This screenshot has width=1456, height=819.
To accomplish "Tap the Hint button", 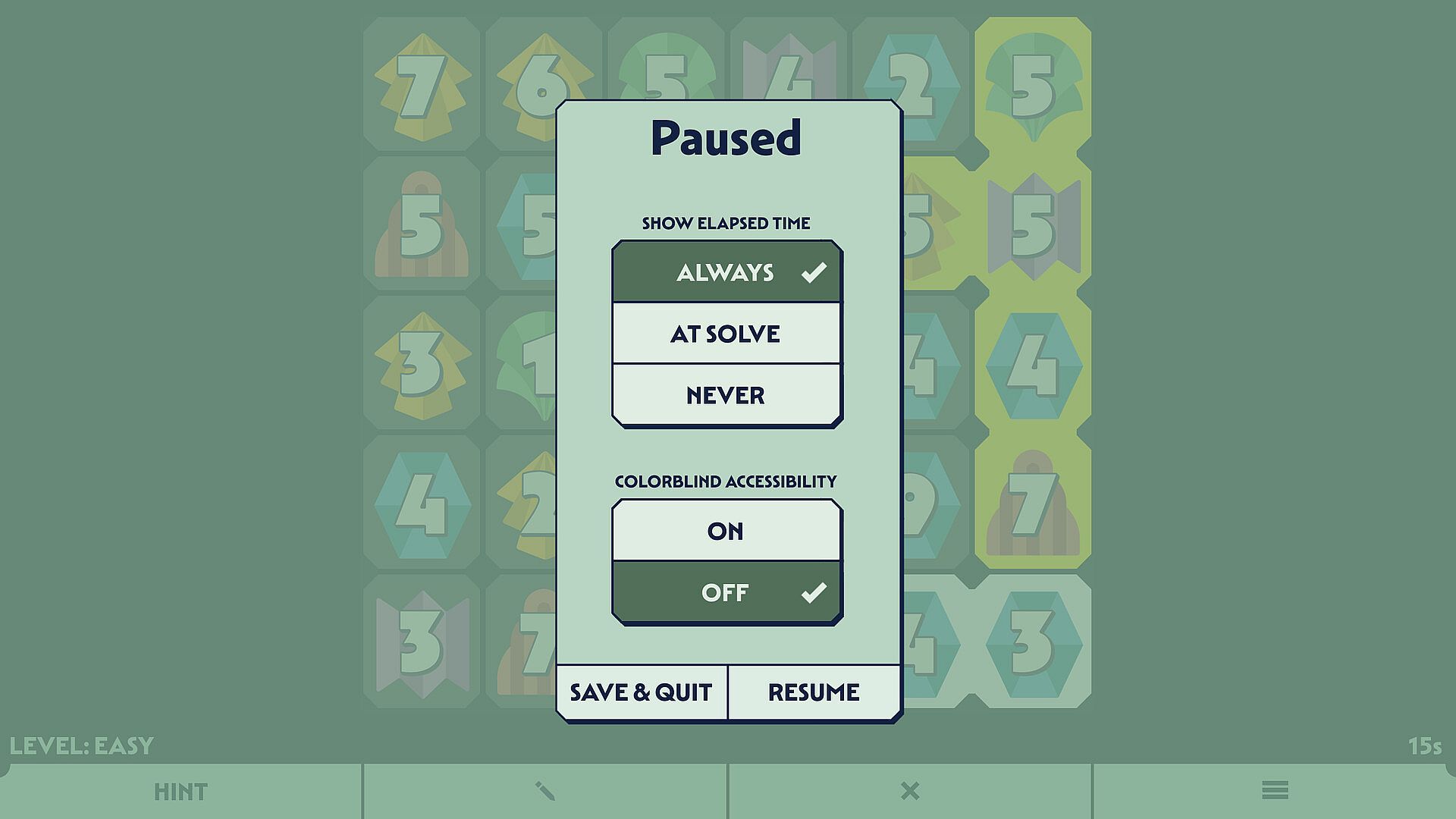I will pos(180,792).
